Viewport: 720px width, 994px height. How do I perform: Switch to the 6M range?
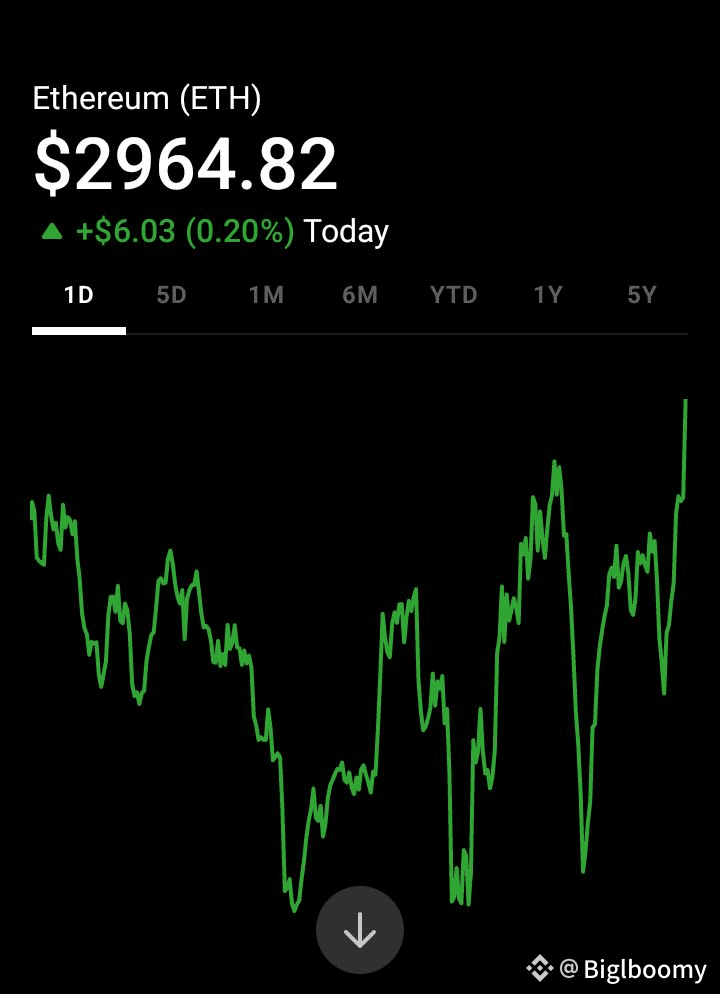click(x=360, y=296)
